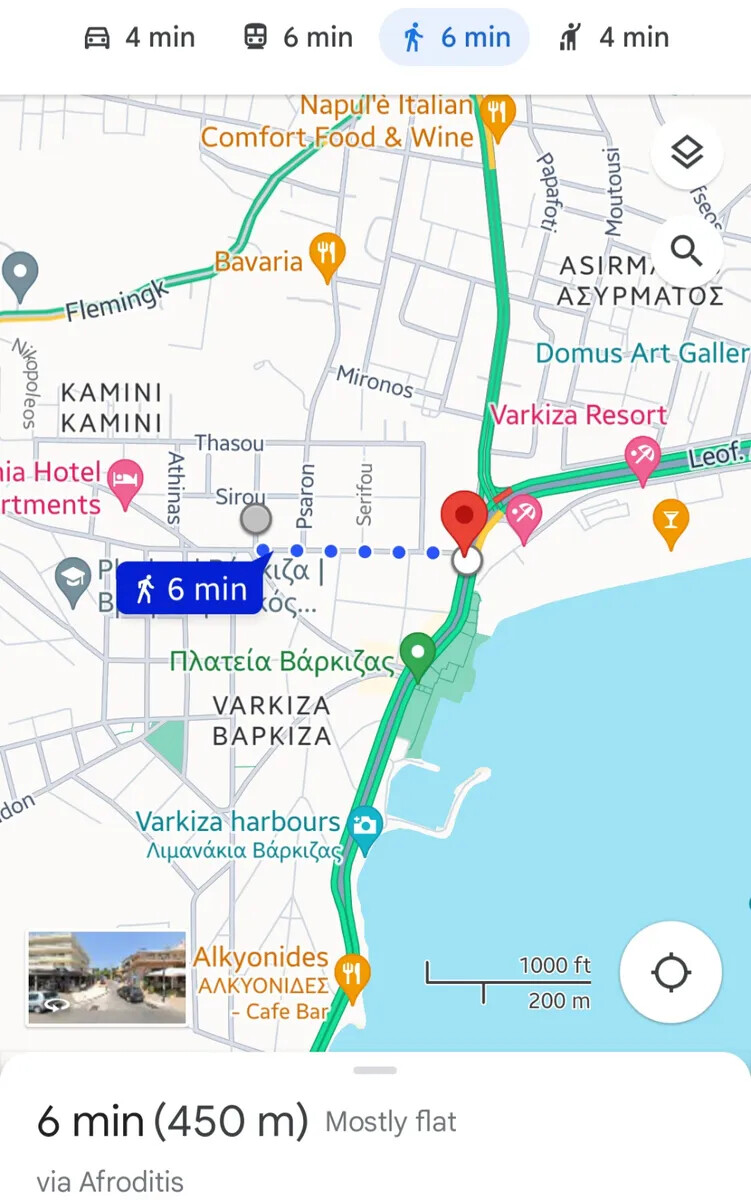Switch to the ride-hailing 4 min option
The image size is (751, 1200).
point(613,38)
